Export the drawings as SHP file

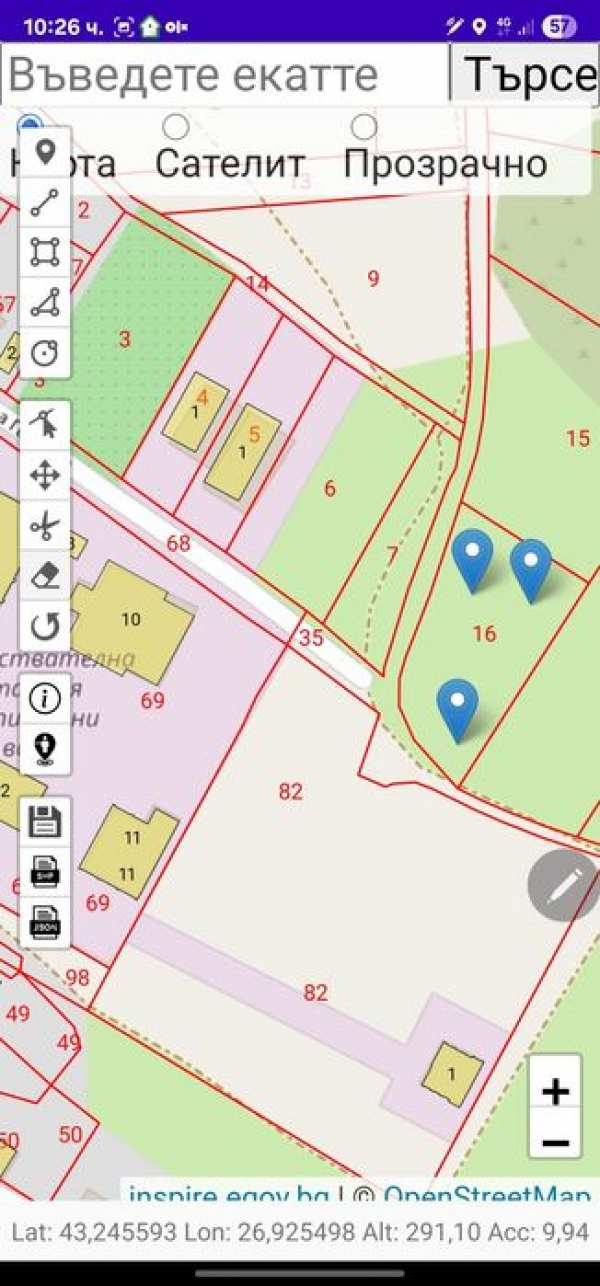coord(45,871)
